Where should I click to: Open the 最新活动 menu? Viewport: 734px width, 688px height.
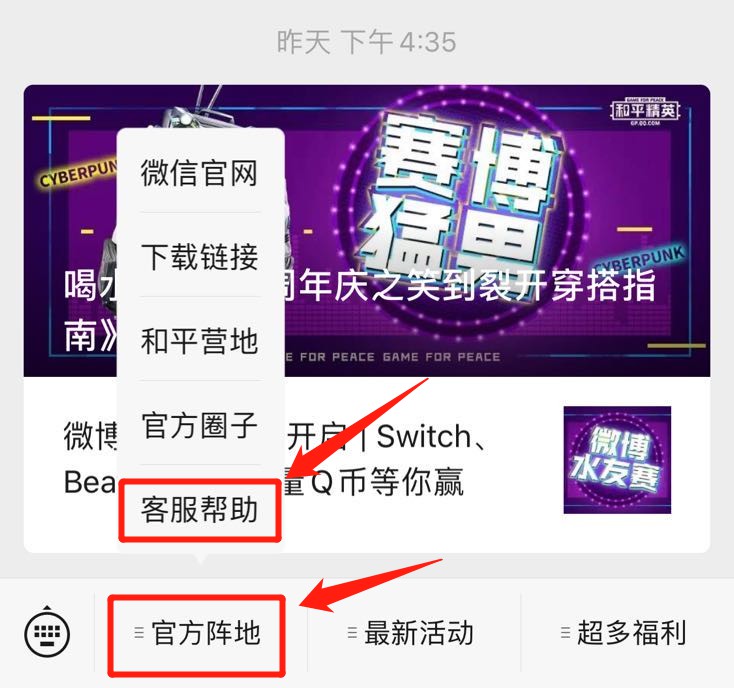[x=410, y=633]
